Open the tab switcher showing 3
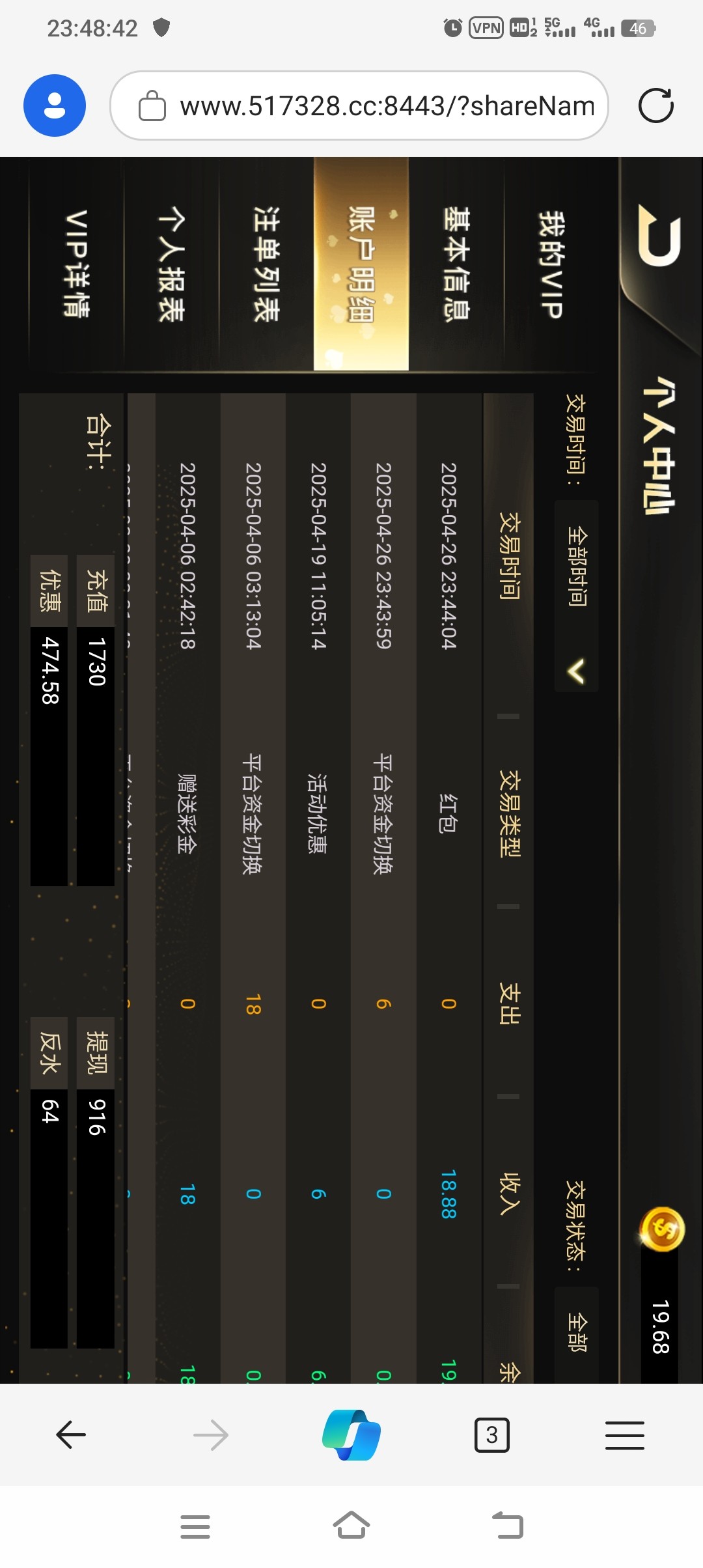 click(x=492, y=1435)
